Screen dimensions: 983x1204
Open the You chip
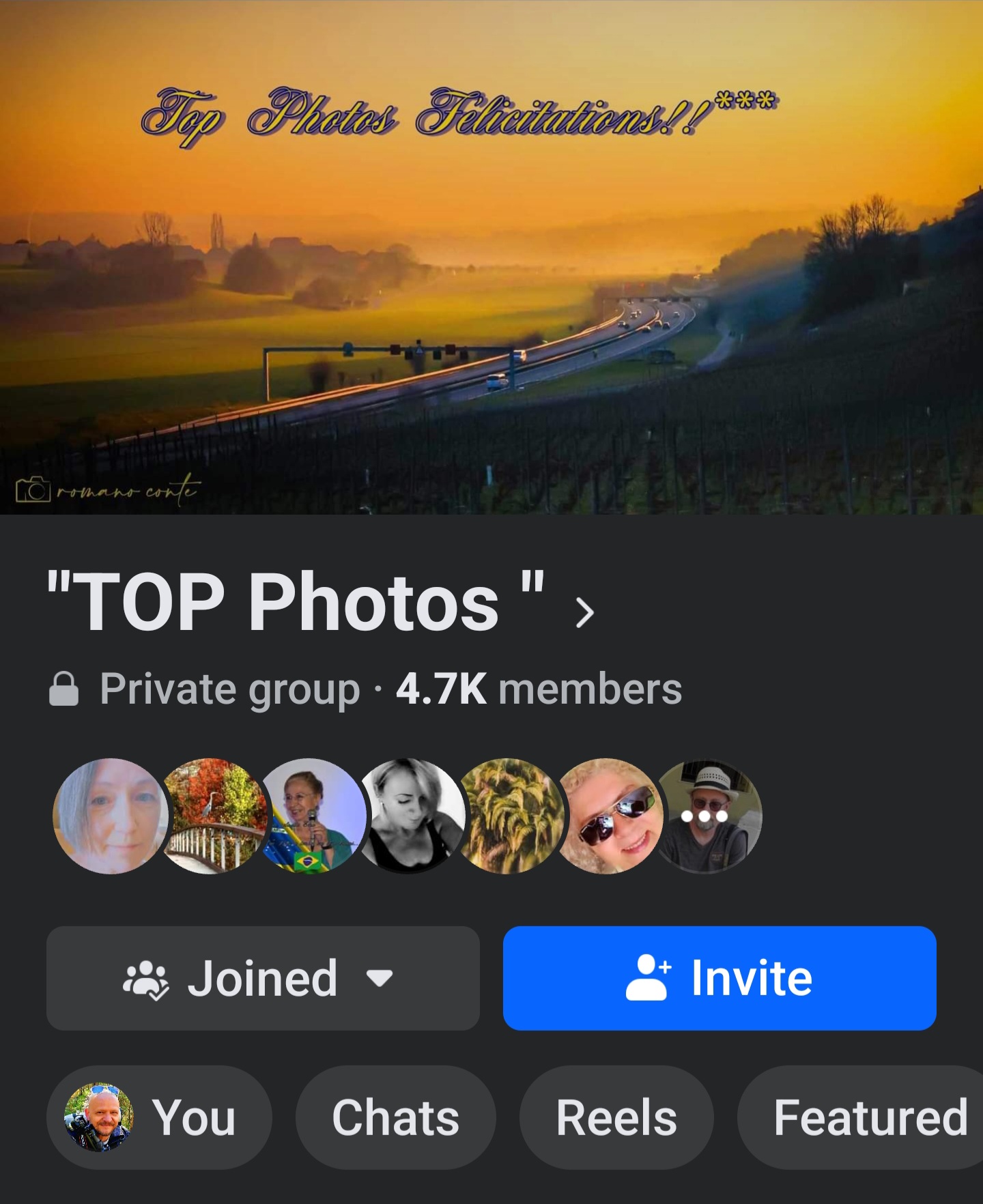(159, 1117)
